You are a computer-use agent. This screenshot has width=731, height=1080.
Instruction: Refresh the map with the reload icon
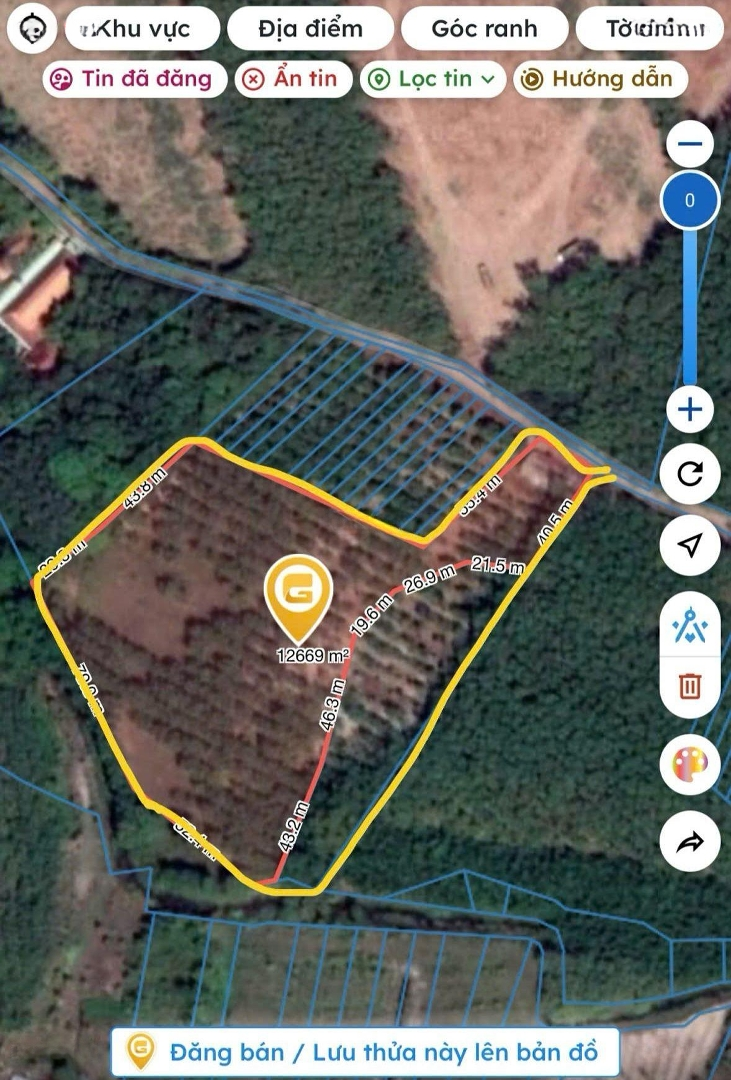(690, 473)
